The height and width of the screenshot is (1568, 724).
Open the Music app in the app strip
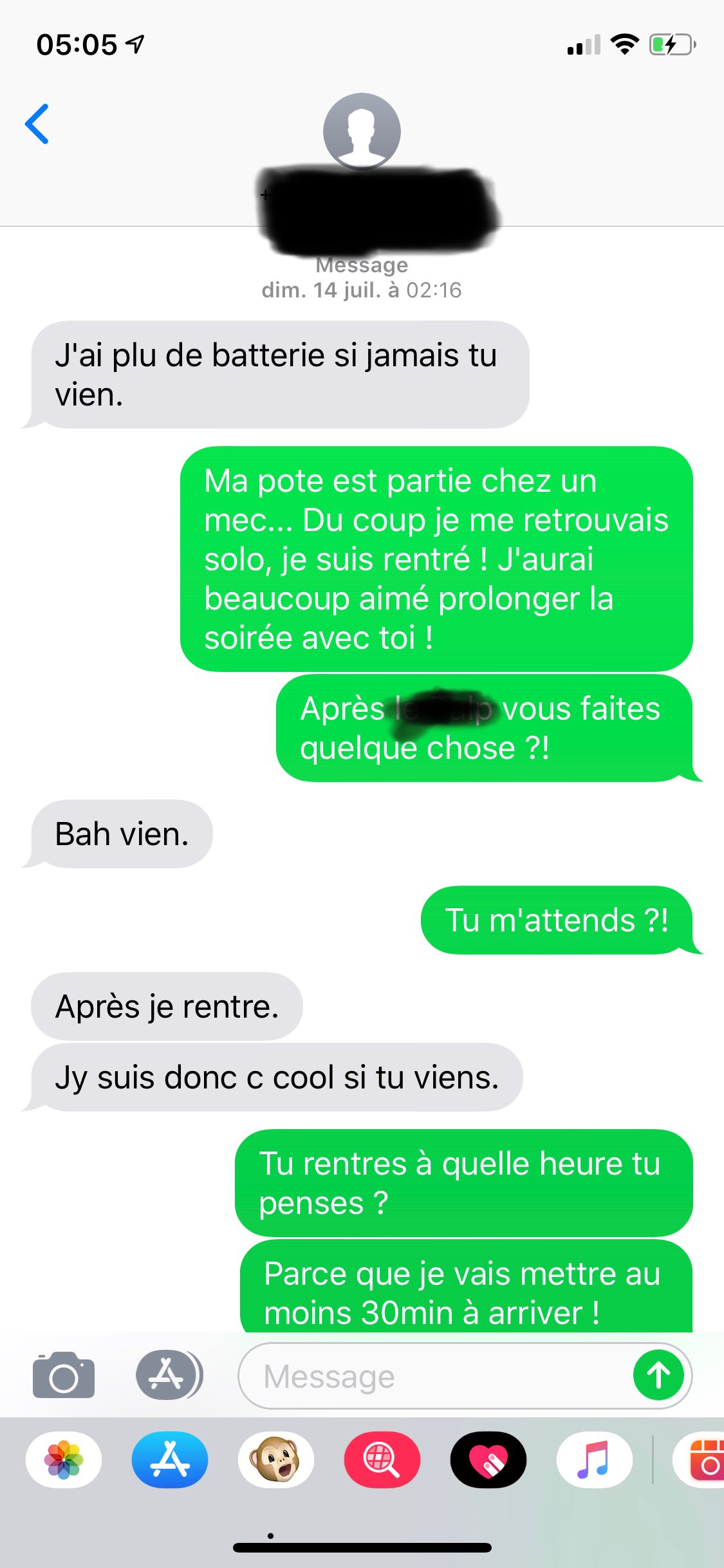point(594,1460)
